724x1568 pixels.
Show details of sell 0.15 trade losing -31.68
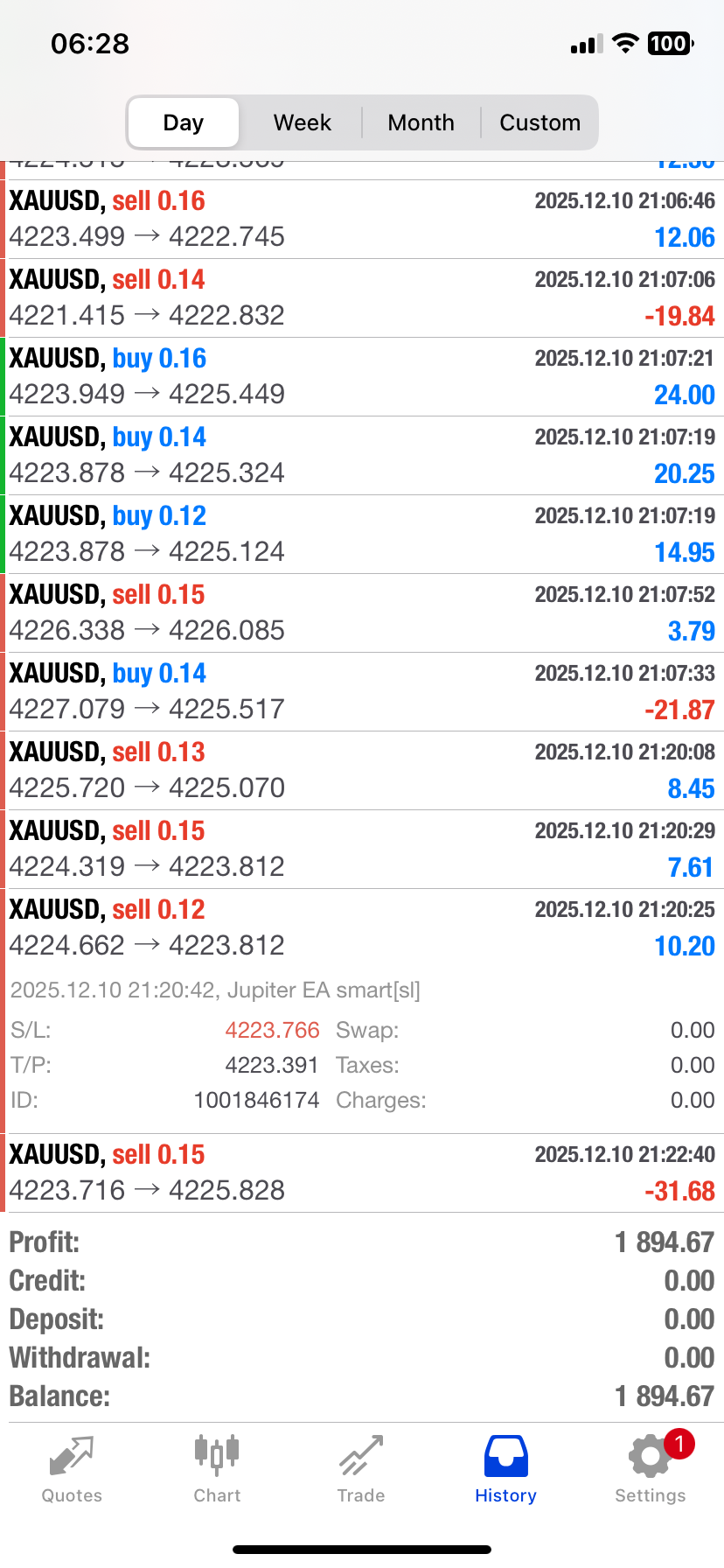[362, 1172]
